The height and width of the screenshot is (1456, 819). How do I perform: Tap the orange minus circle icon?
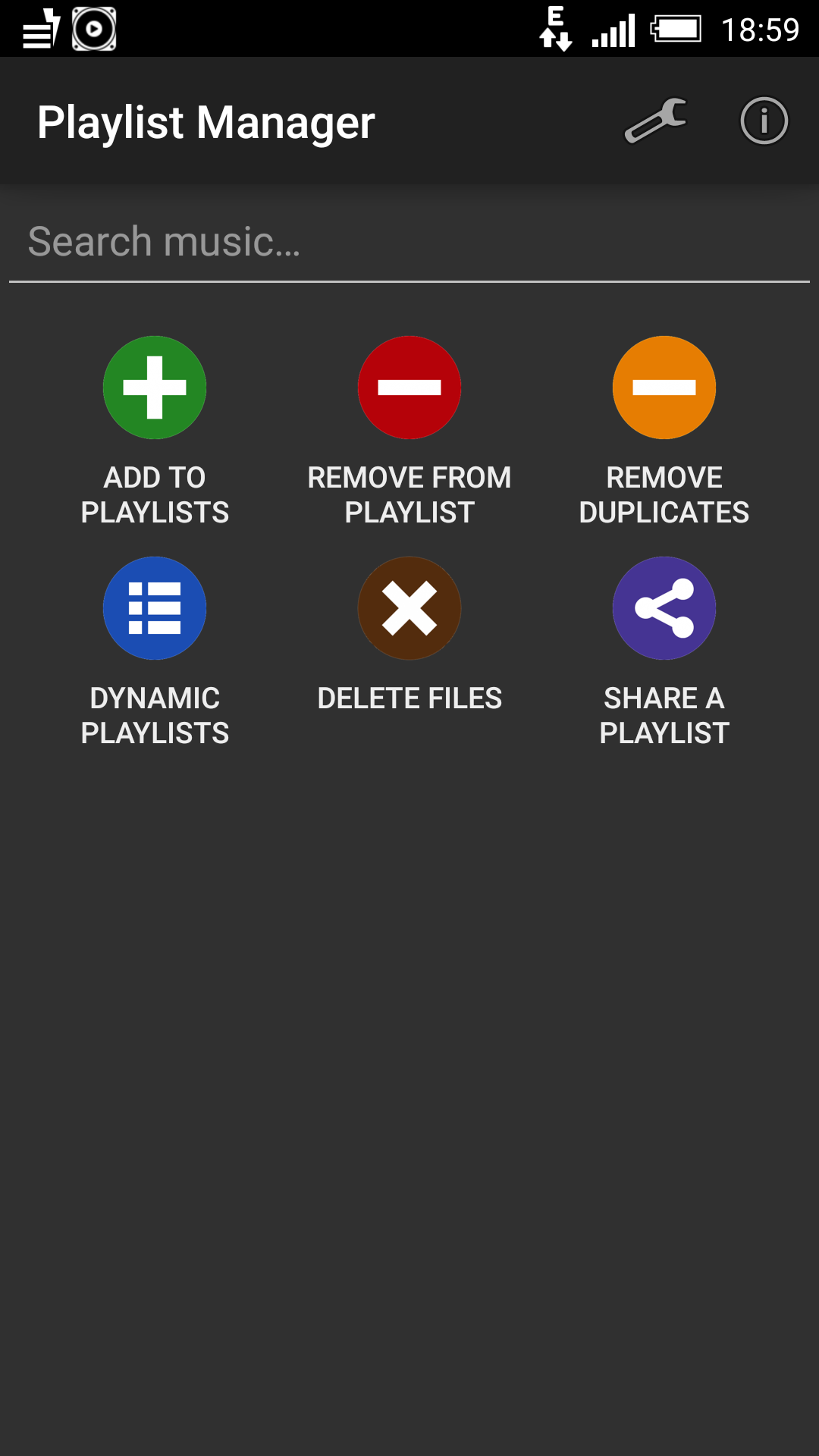click(x=664, y=388)
